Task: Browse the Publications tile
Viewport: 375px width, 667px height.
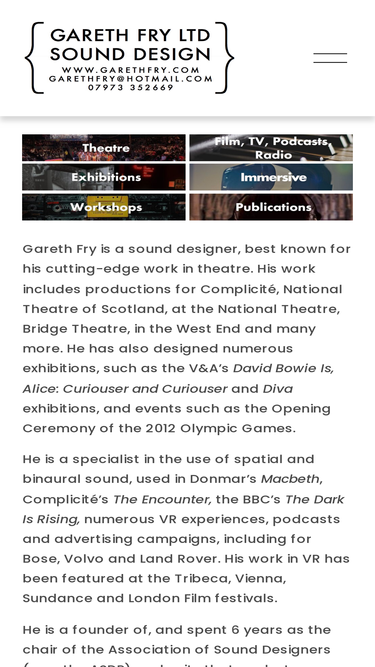Action: 271,207
